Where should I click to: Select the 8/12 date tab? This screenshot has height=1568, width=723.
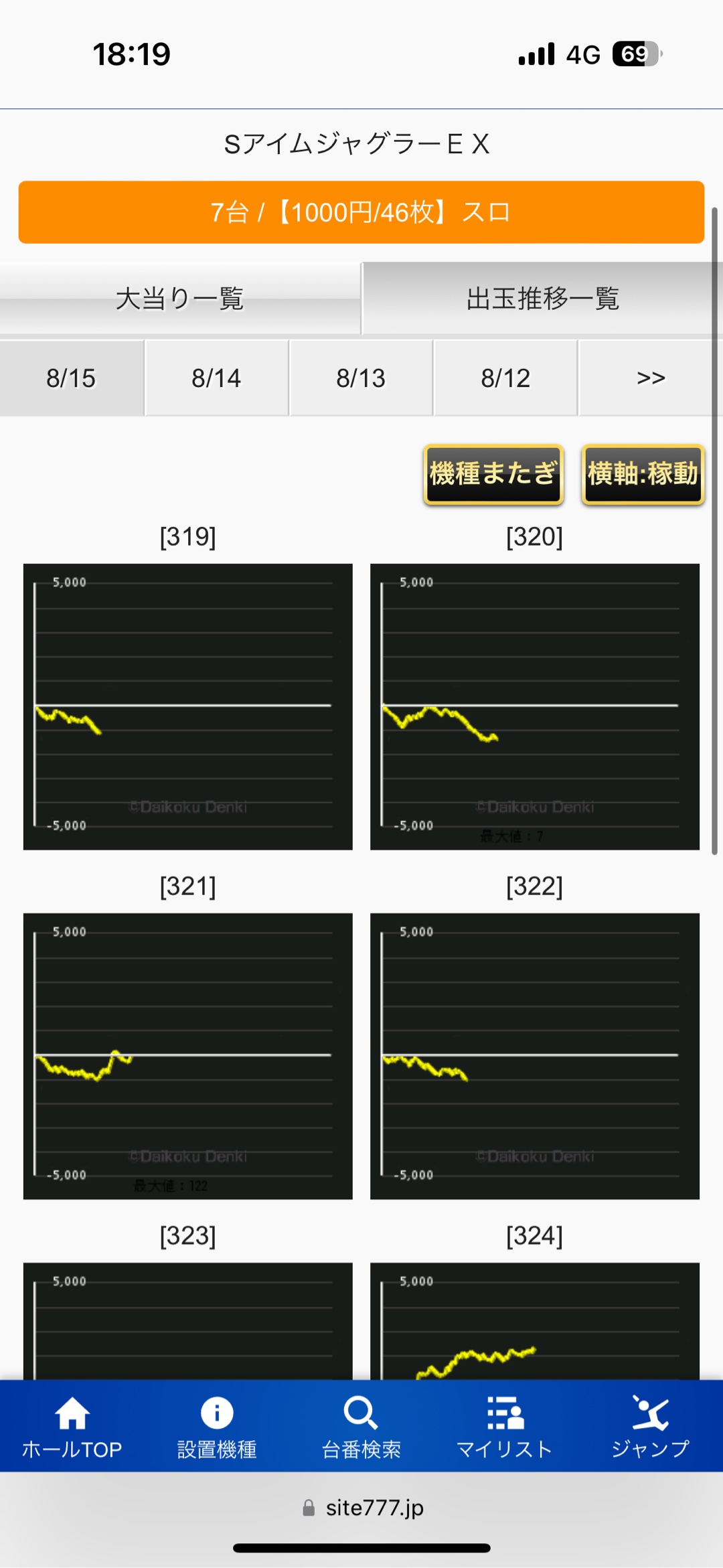[x=505, y=378]
